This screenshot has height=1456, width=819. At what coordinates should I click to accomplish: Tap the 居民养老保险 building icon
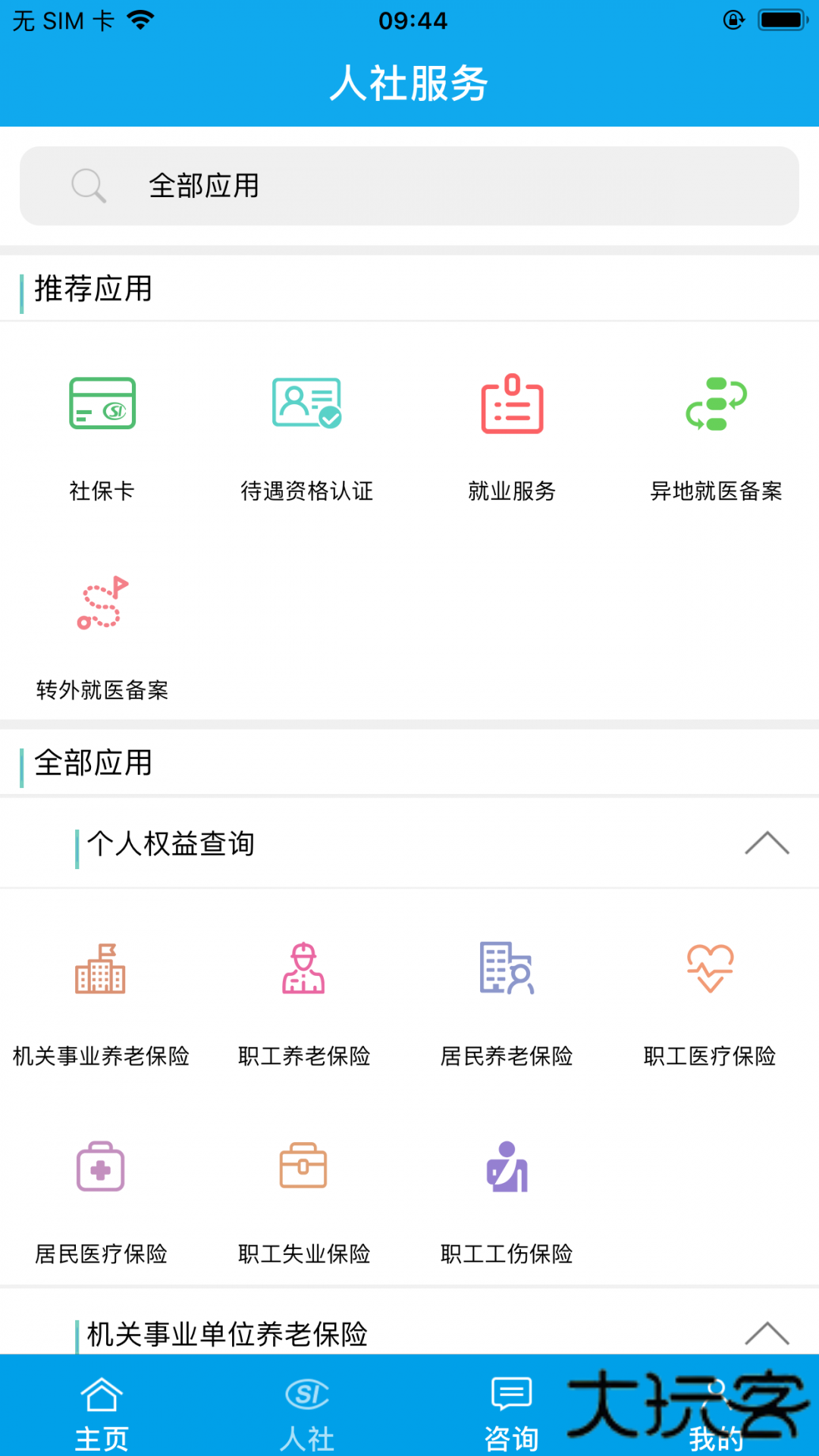507,971
